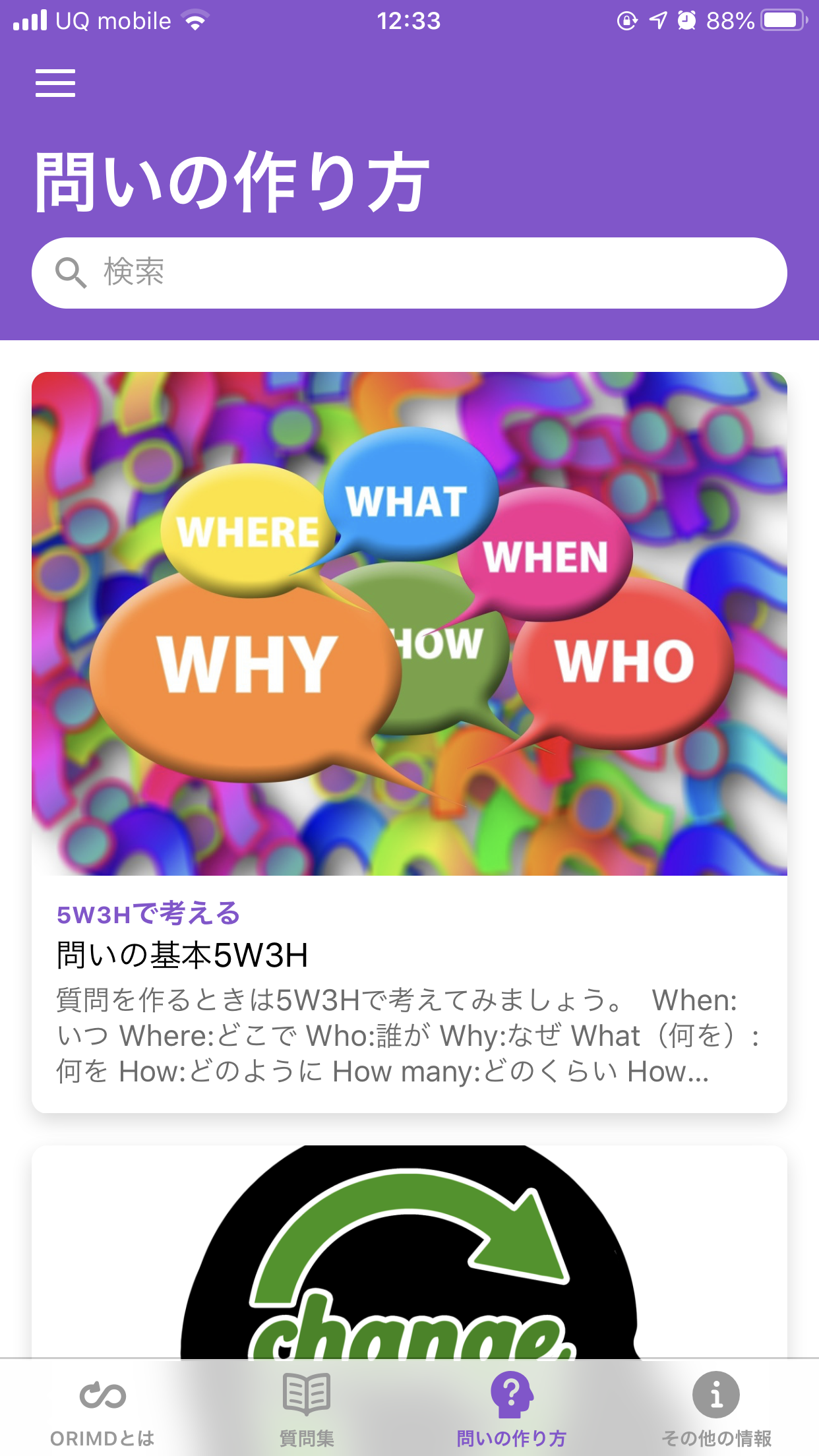The image size is (819, 1456).
Task: Tap the 検索 search field
Action: [x=409, y=273]
